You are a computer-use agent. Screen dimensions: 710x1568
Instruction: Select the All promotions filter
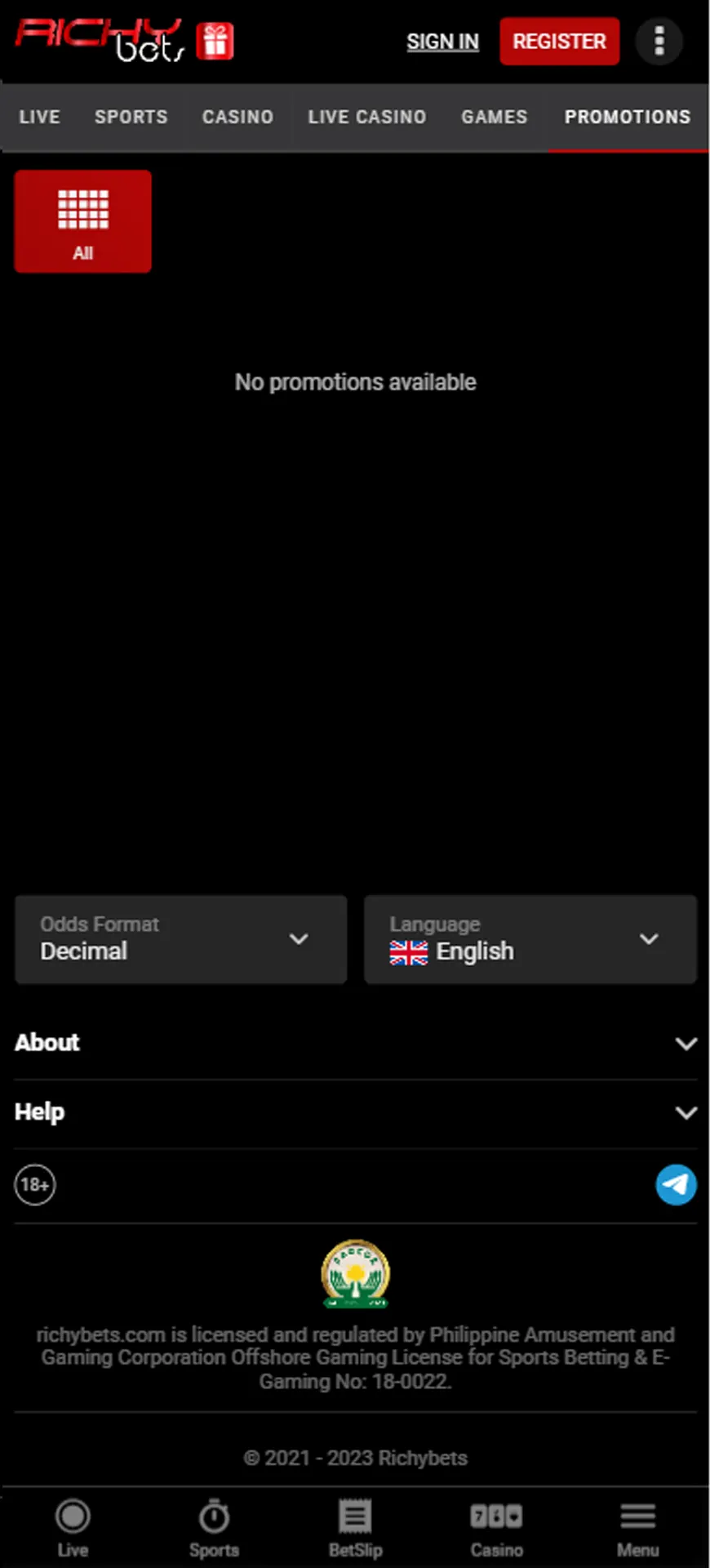[x=82, y=221]
